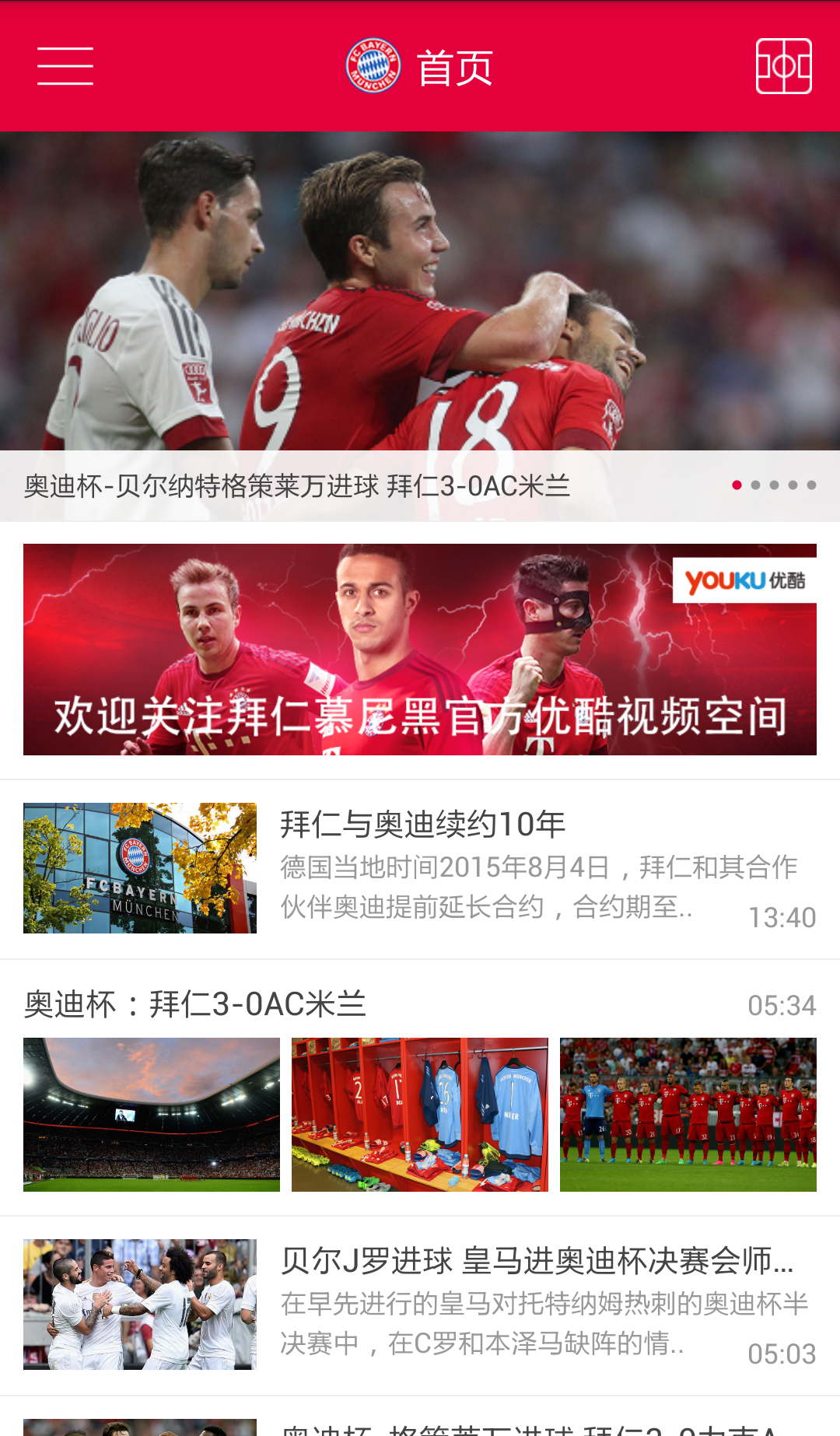The width and height of the screenshot is (840, 1436).
Task: Open the Bayern team lineup photo
Action: tap(689, 1113)
